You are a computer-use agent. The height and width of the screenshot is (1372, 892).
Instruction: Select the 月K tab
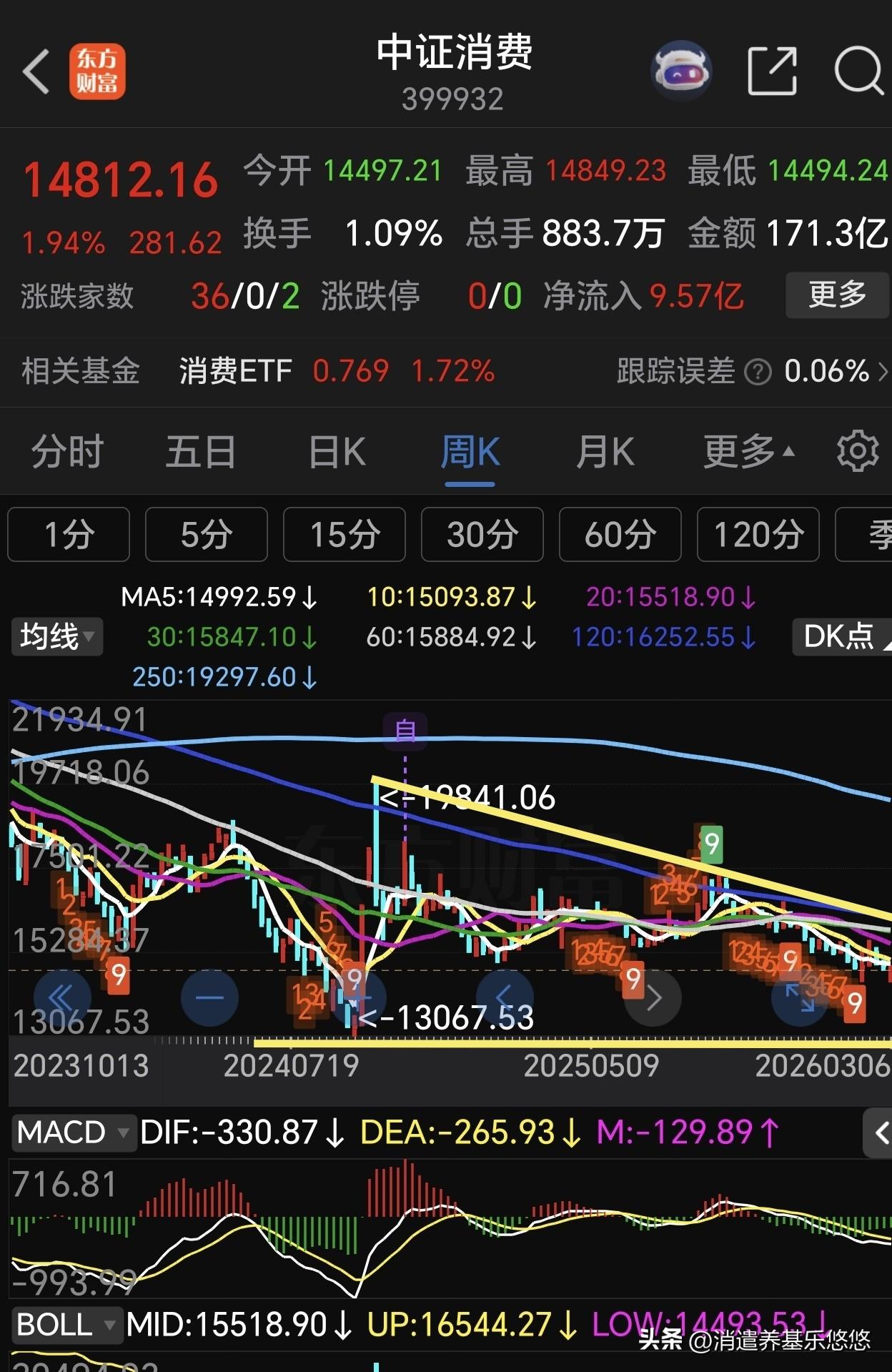click(605, 452)
